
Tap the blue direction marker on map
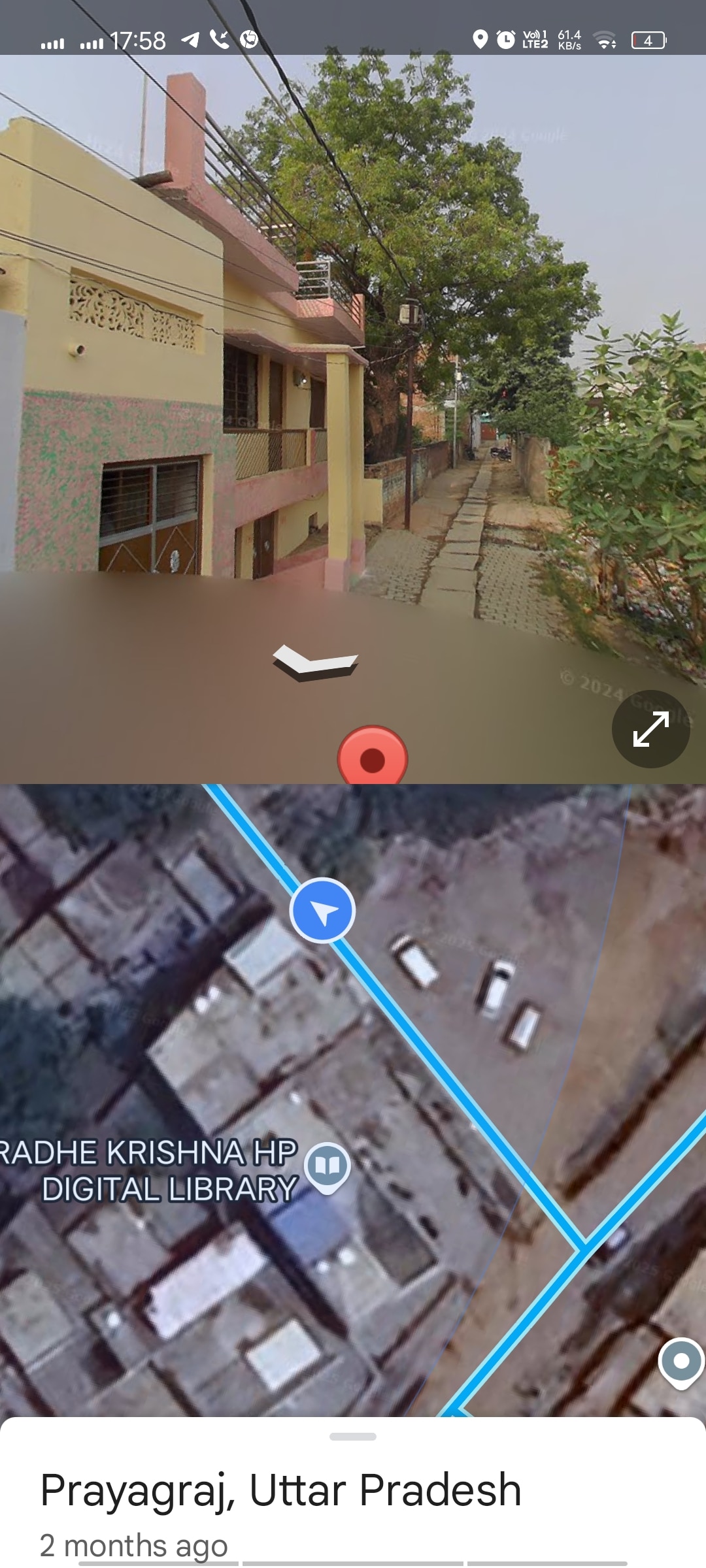(322, 911)
